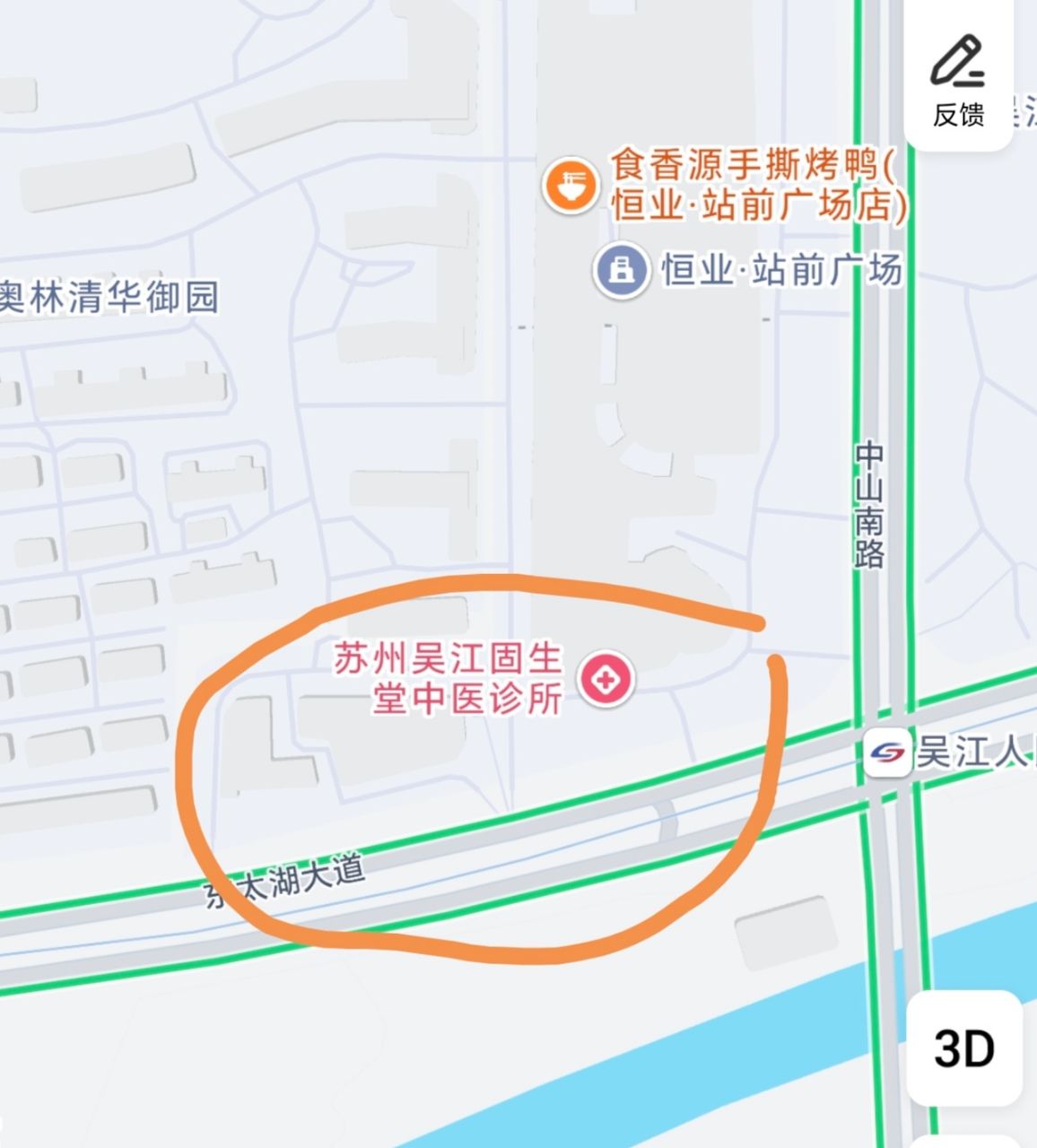Select the 吴江人 metro station marker
This screenshot has height=1148, width=1037.
pyautogui.click(x=886, y=752)
